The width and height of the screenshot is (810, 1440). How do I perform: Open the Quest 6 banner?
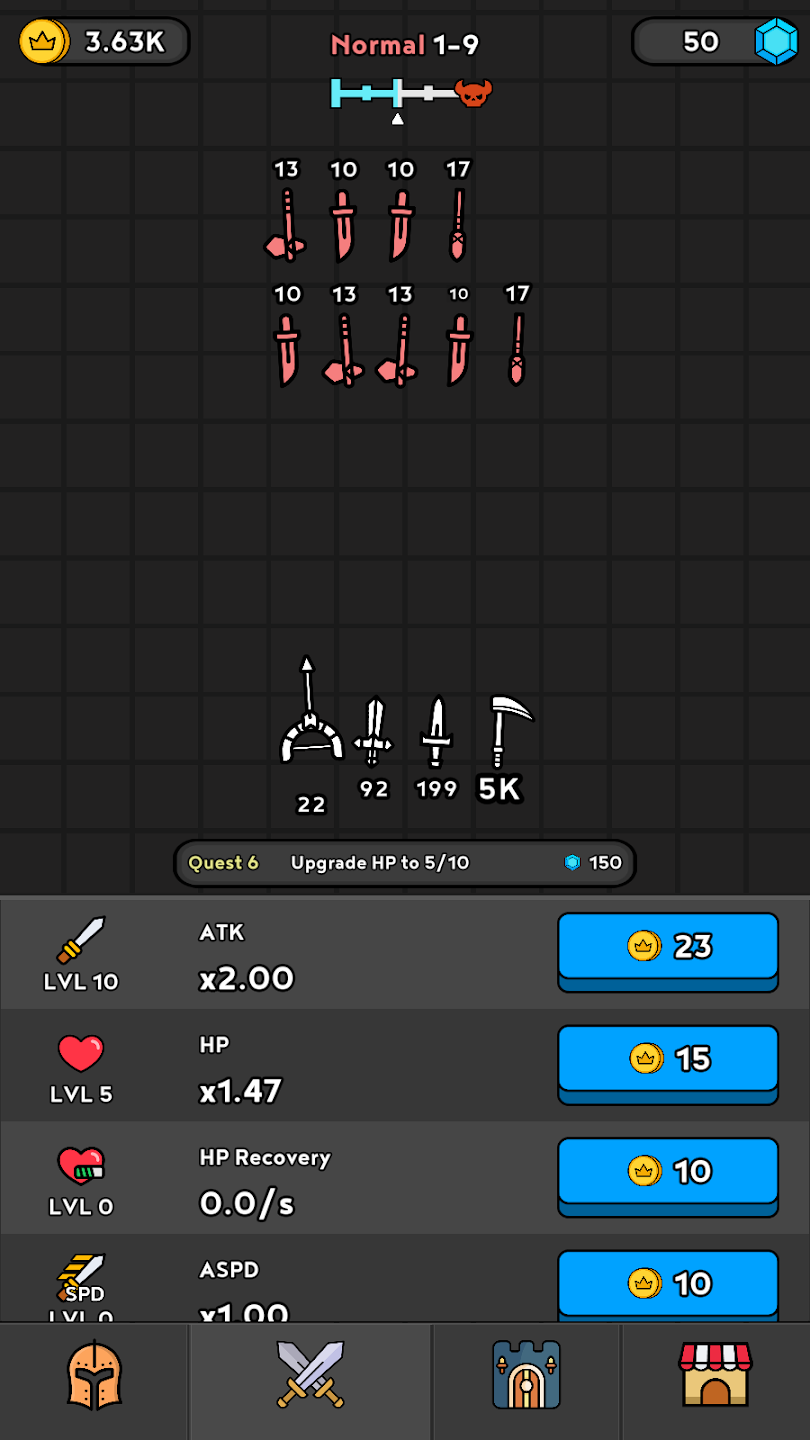coord(405,863)
